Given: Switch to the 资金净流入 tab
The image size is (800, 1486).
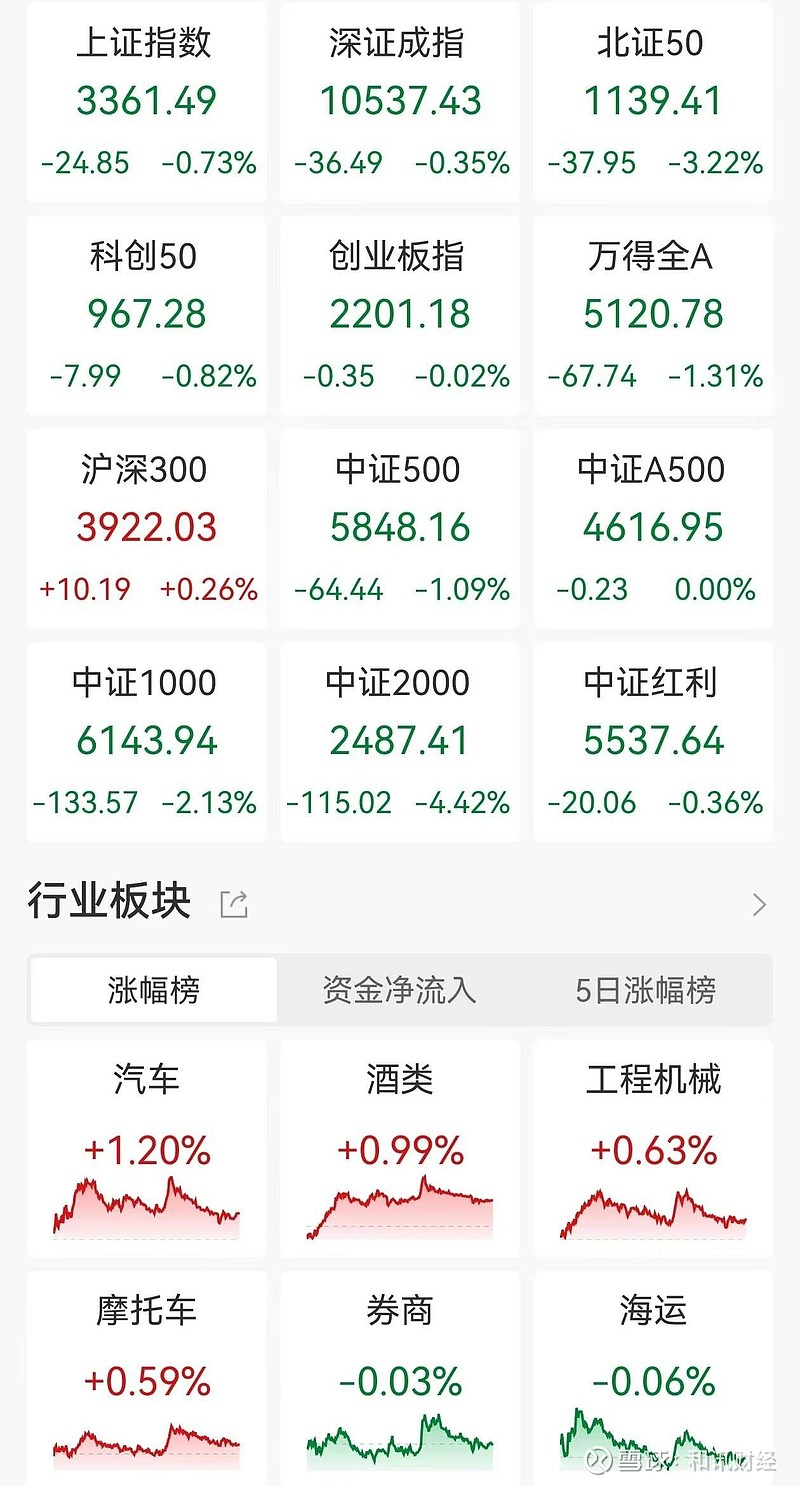Looking at the screenshot, I should click(x=399, y=990).
